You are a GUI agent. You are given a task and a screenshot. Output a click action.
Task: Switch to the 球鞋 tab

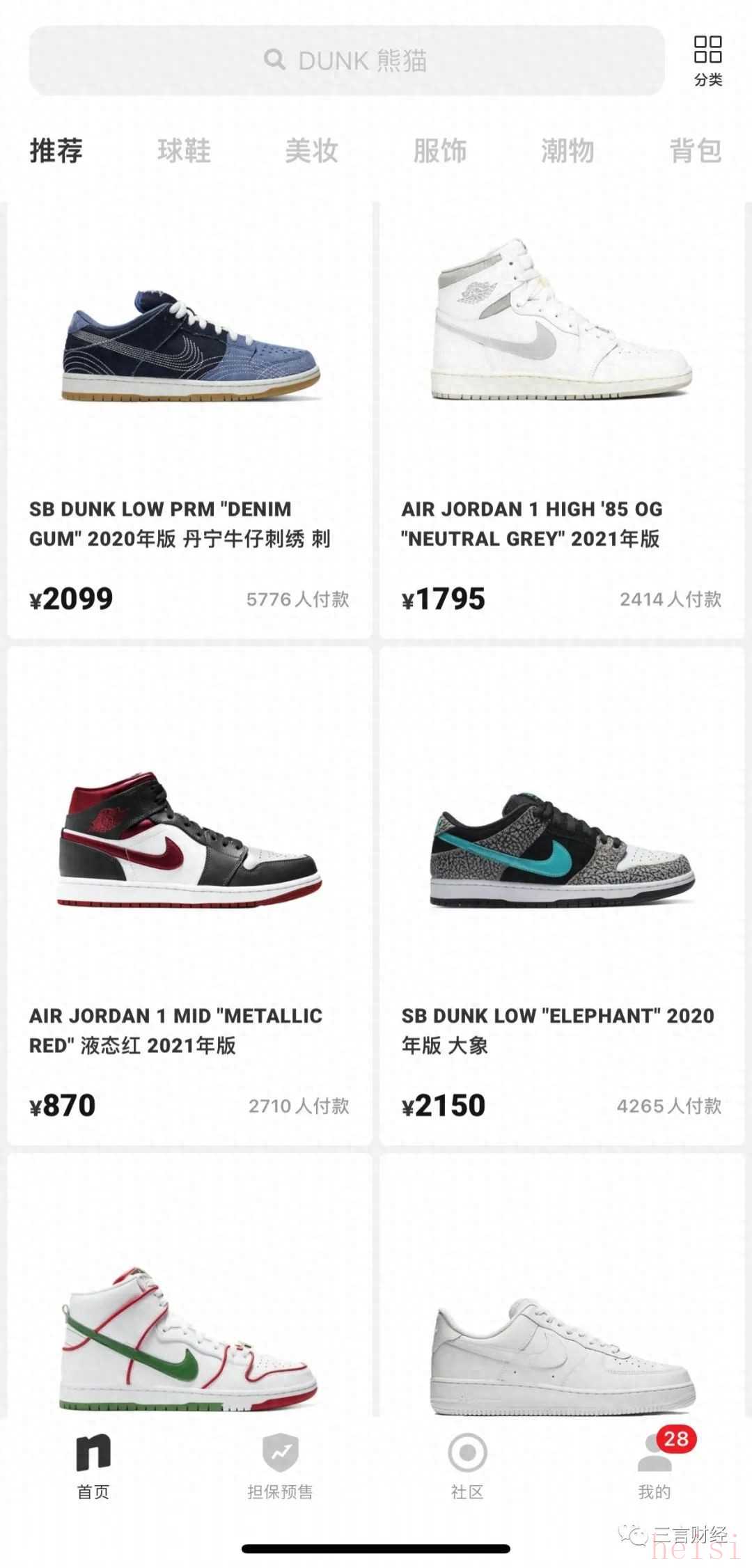coord(184,150)
